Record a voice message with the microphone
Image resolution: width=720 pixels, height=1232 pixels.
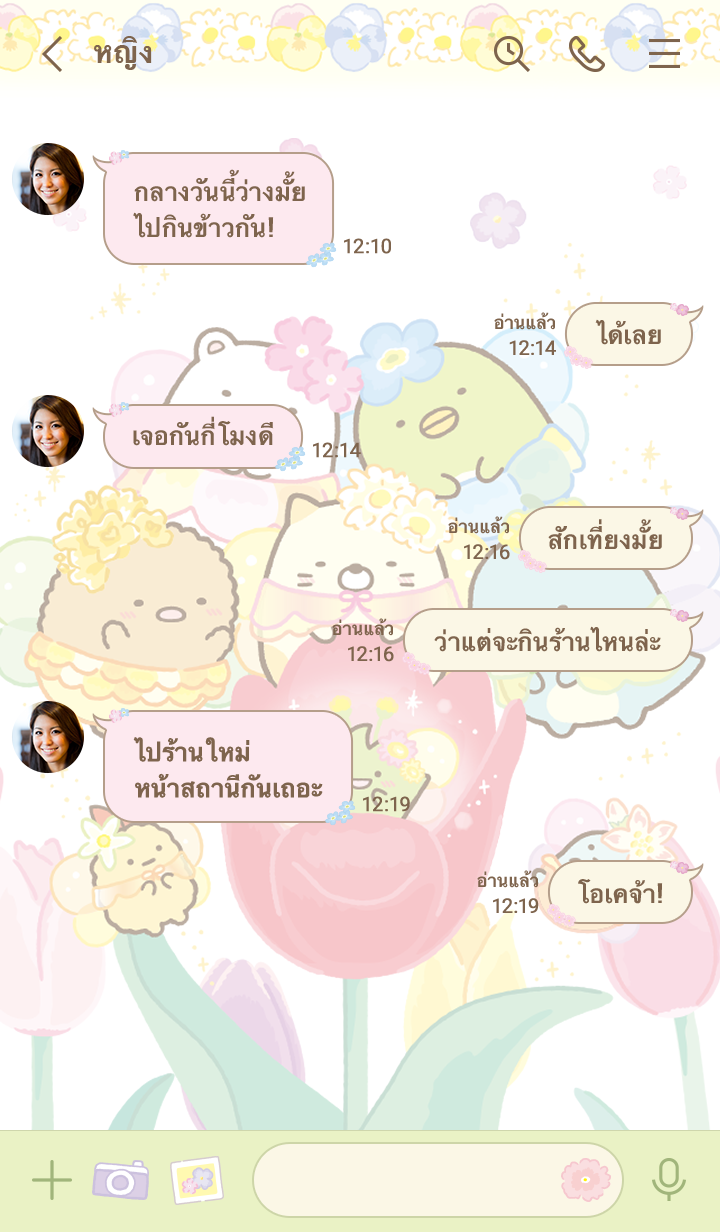(x=668, y=1180)
